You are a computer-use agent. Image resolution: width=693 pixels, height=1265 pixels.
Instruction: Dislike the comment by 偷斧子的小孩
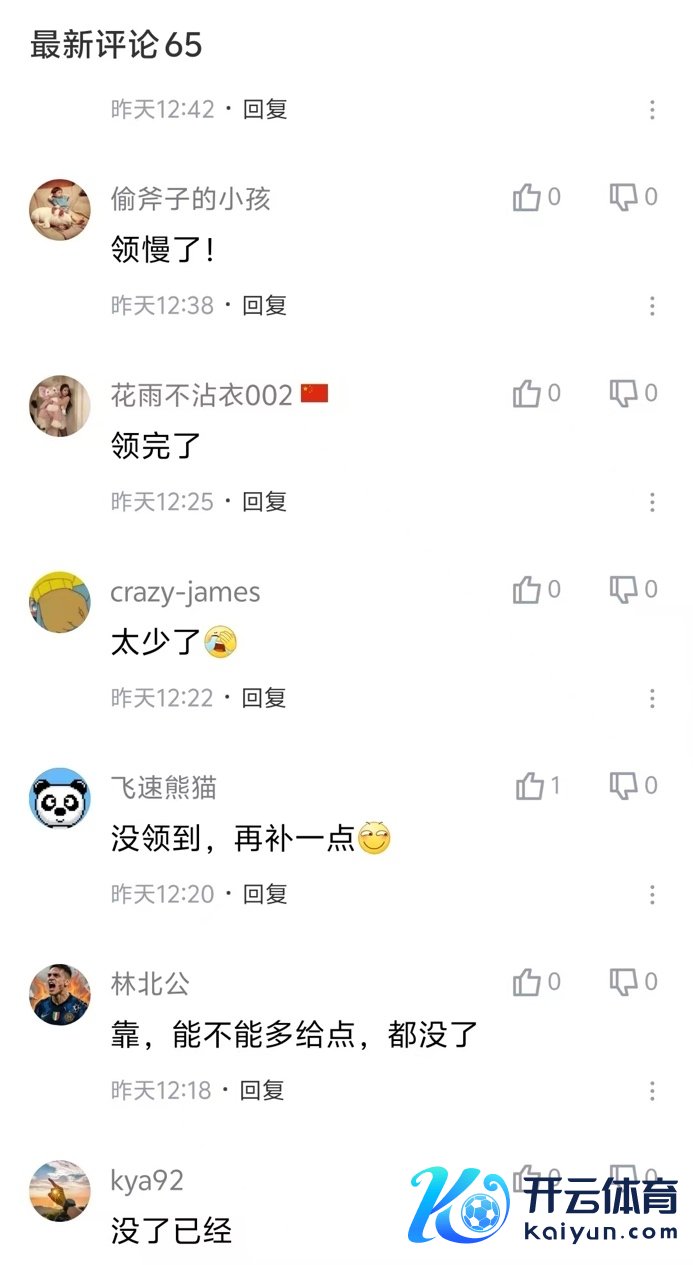tap(624, 198)
